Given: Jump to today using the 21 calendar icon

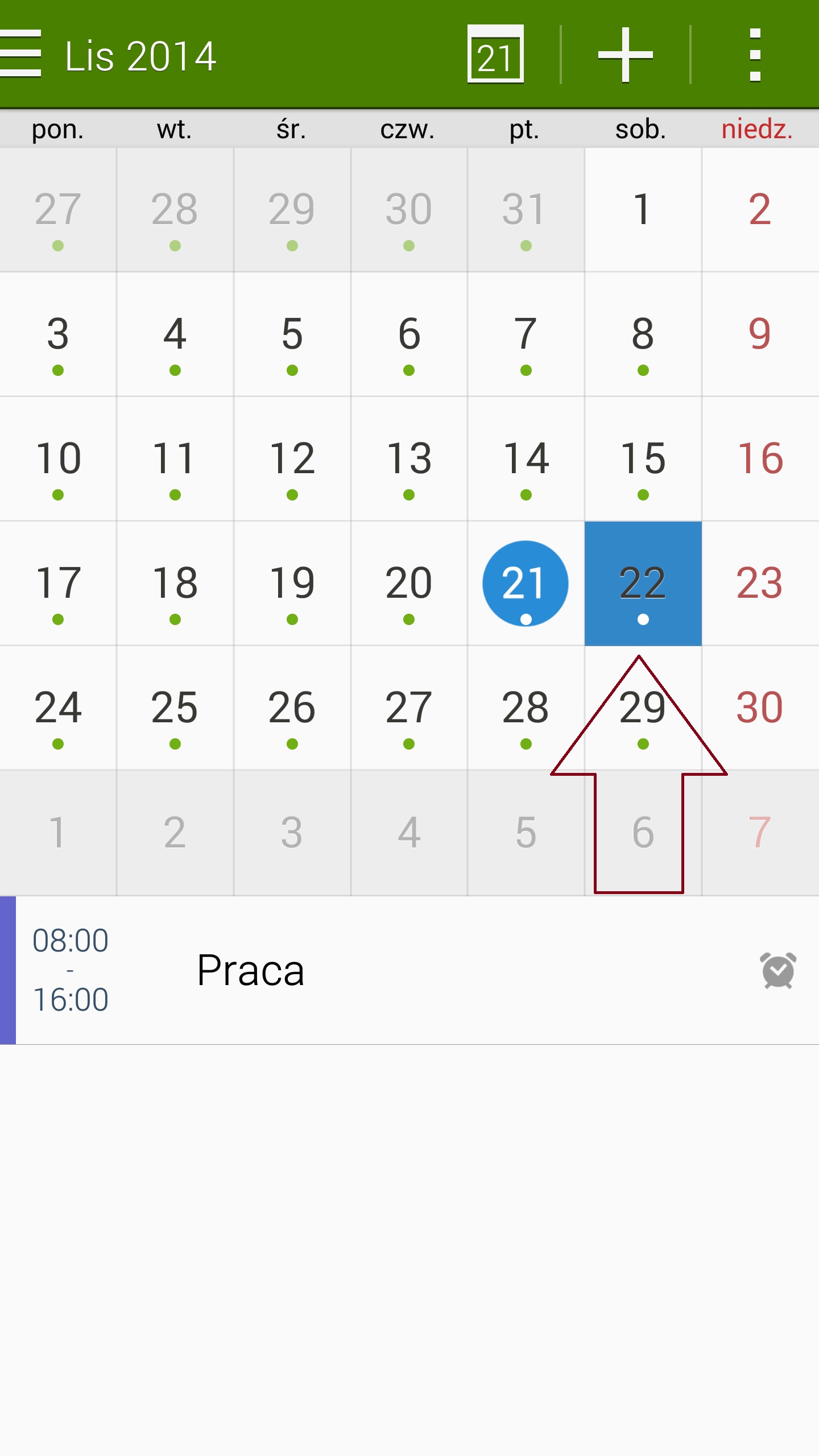Looking at the screenshot, I should coord(495,55).
